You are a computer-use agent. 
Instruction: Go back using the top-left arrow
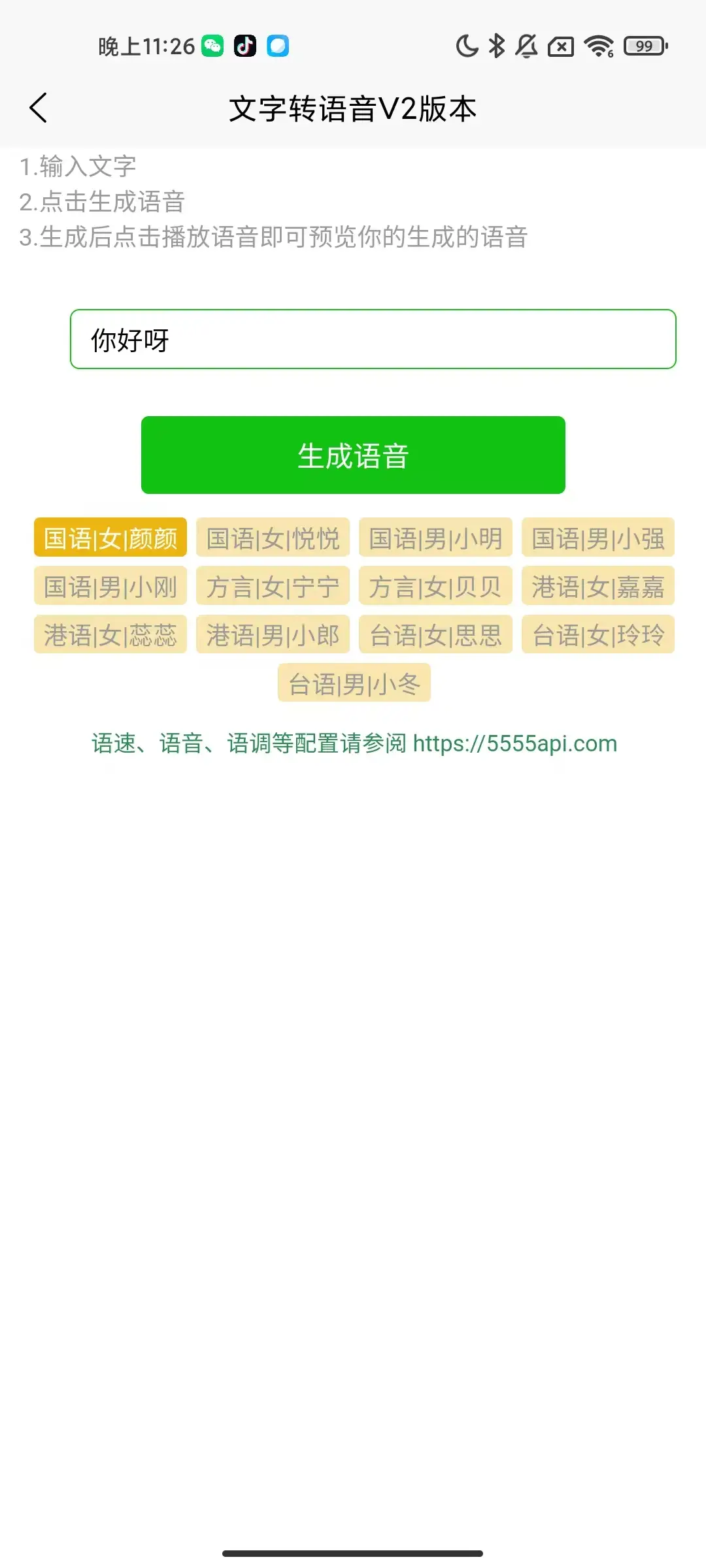coord(39,108)
